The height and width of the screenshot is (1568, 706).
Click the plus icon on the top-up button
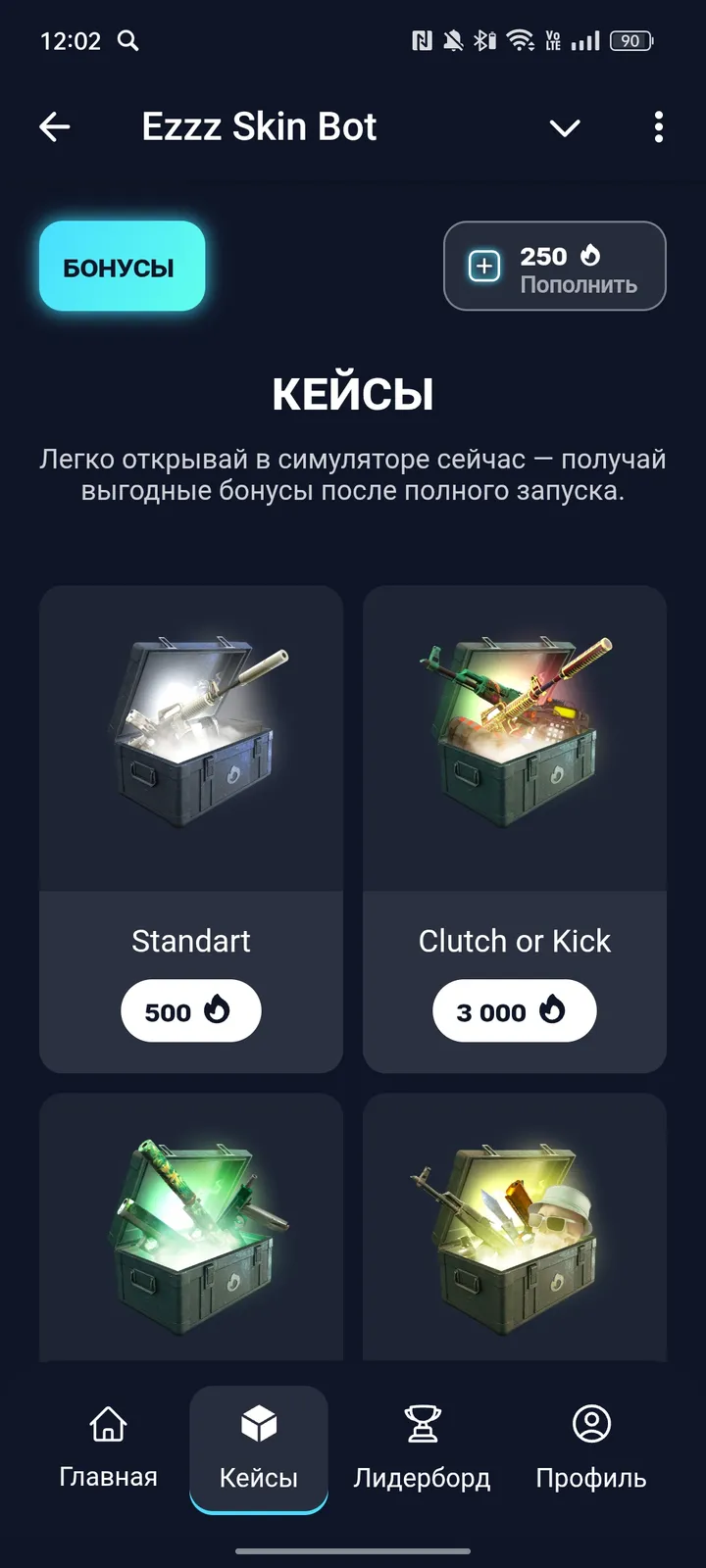tap(482, 266)
